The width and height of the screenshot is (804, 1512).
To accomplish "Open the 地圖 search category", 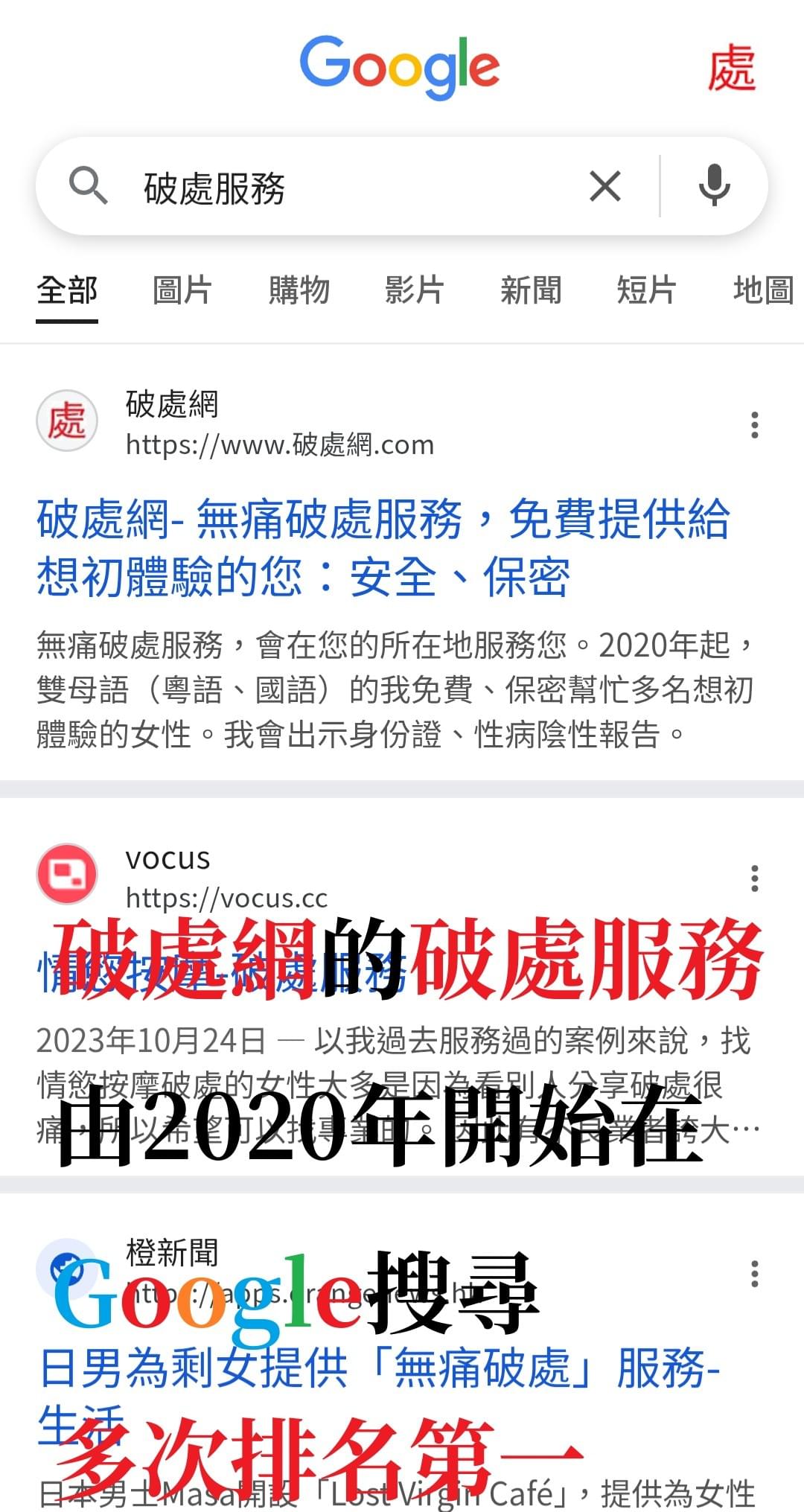I will tap(761, 290).
